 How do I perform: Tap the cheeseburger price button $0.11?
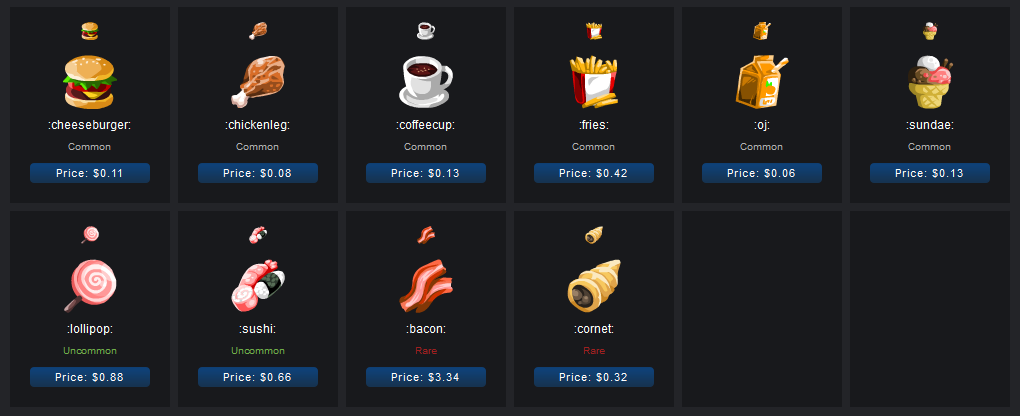(90, 173)
